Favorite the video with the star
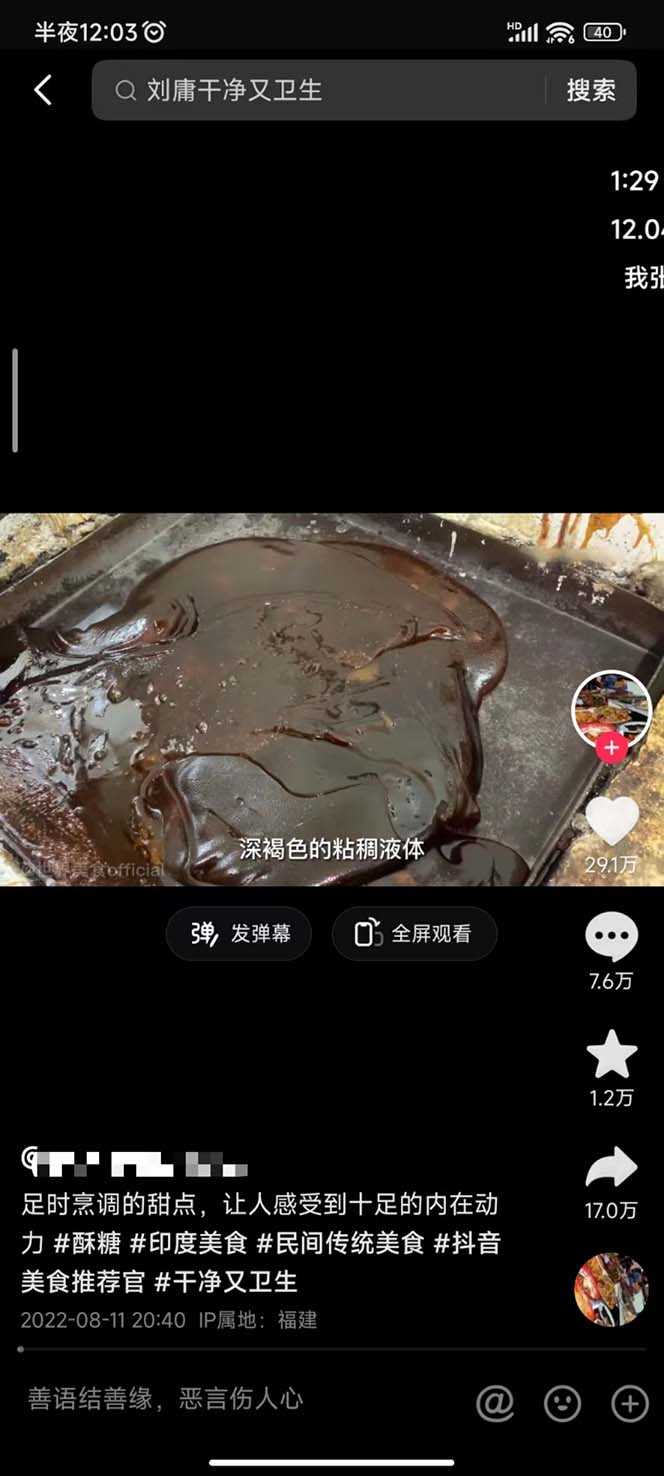Image resolution: width=664 pixels, height=1476 pixels. click(x=611, y=1054)
